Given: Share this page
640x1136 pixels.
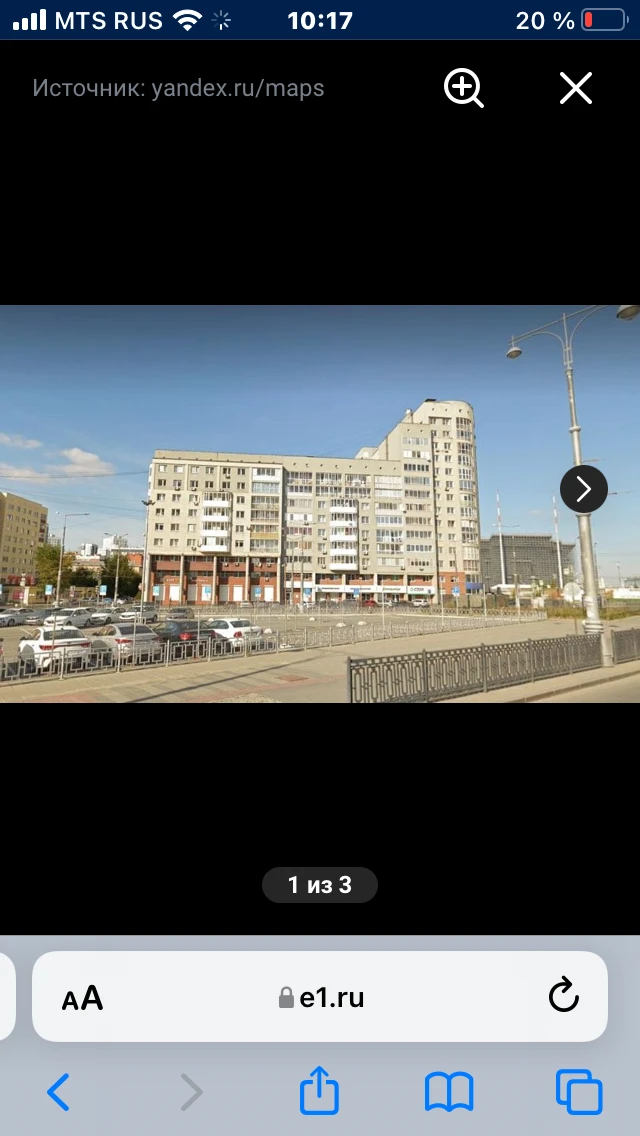Looking at the screenshot, I should (x=320, y=1089).
